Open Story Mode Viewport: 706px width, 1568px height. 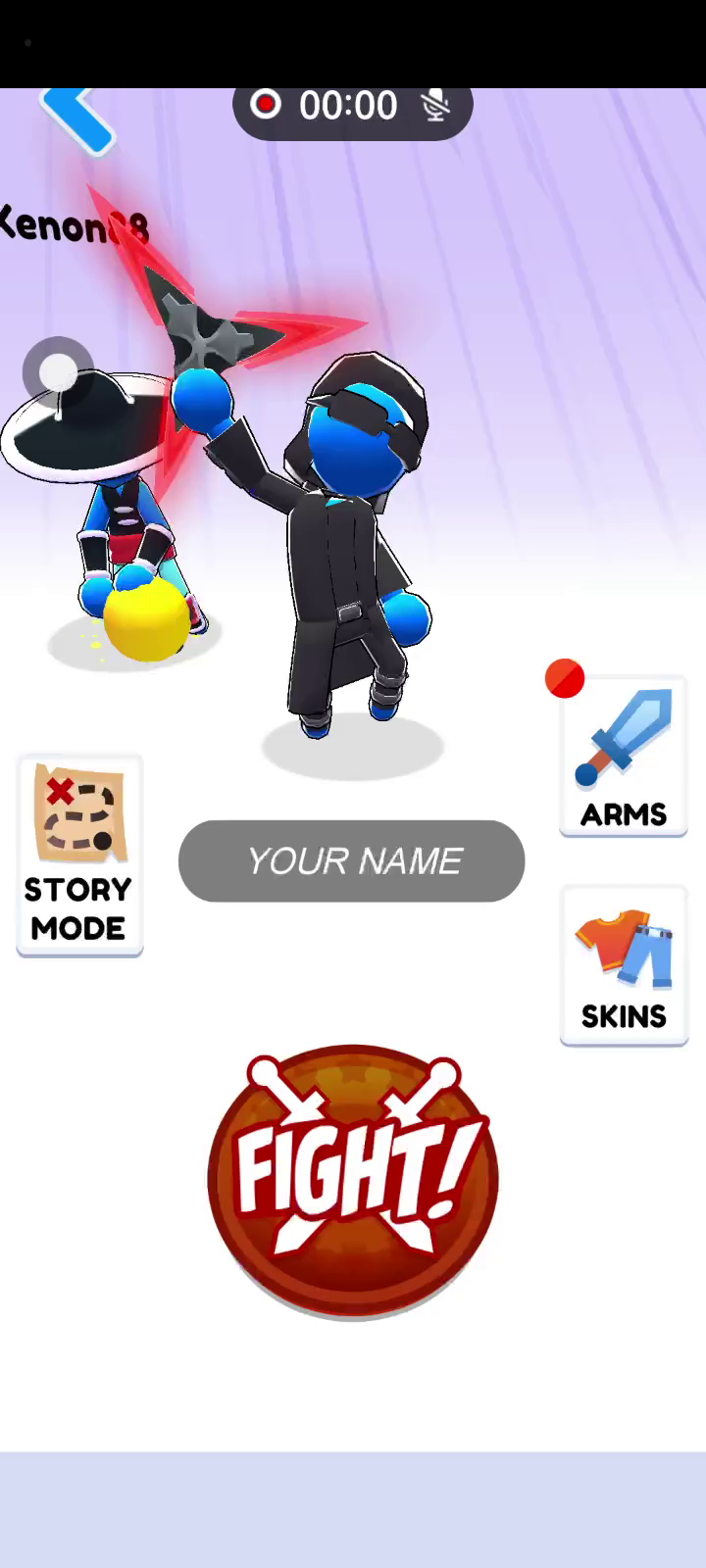(x=79, y=855)
